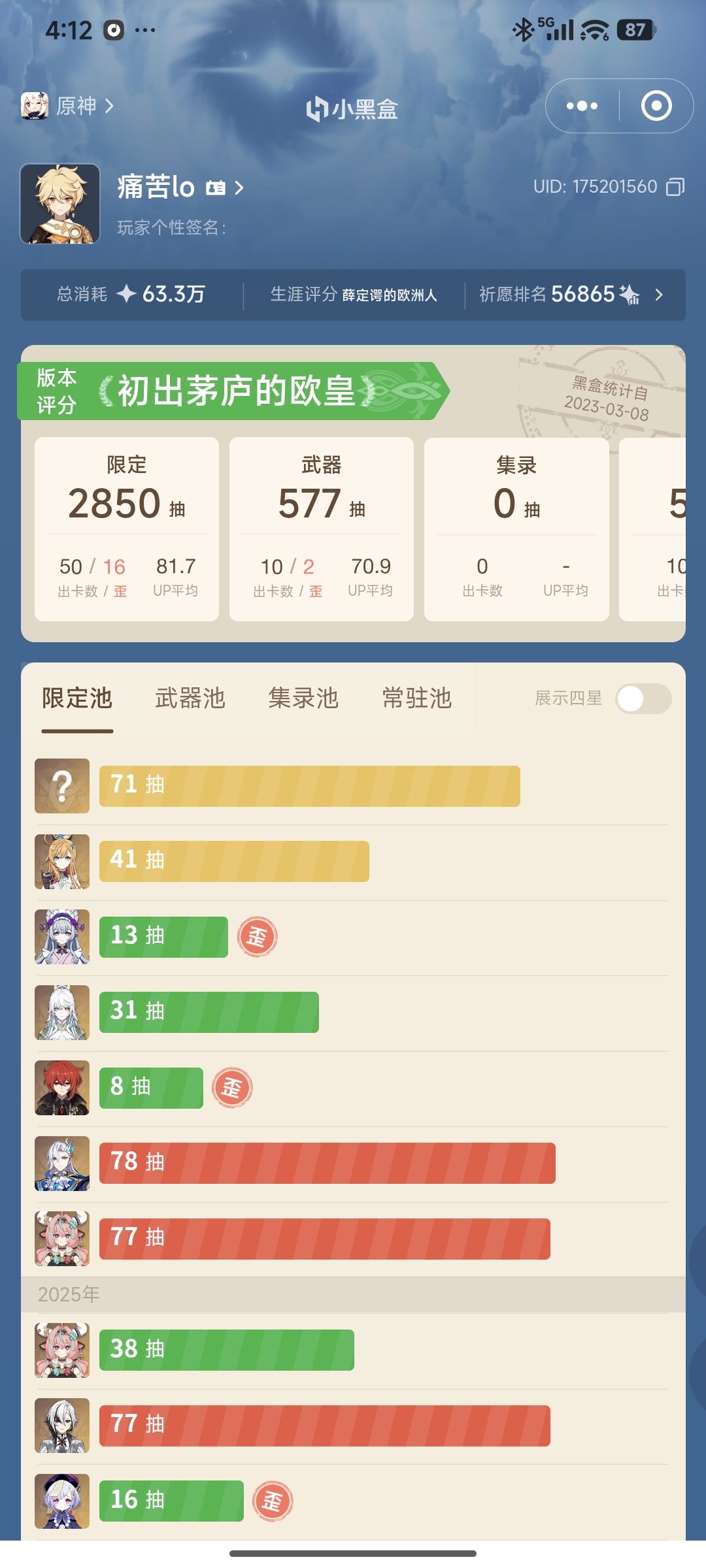Screen dimensions: 706x1568
Task: Open the mini program overflow menu
Action: pos(582,106)
